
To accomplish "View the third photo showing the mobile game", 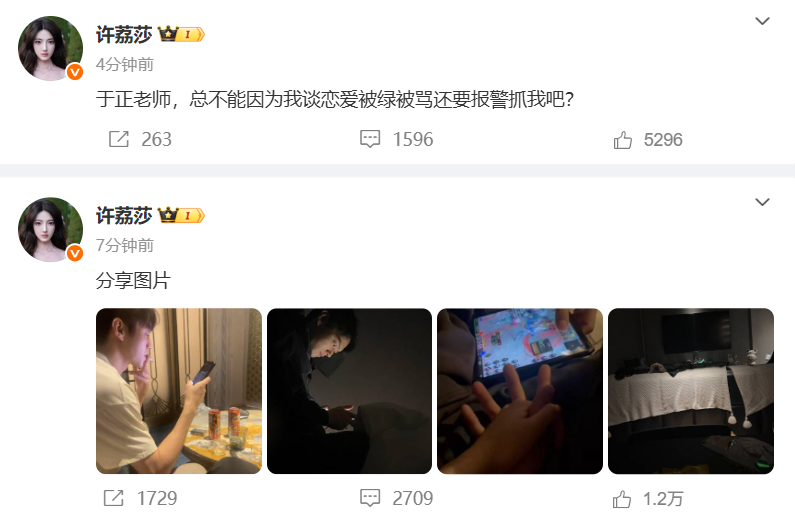I will coord(520,390).
